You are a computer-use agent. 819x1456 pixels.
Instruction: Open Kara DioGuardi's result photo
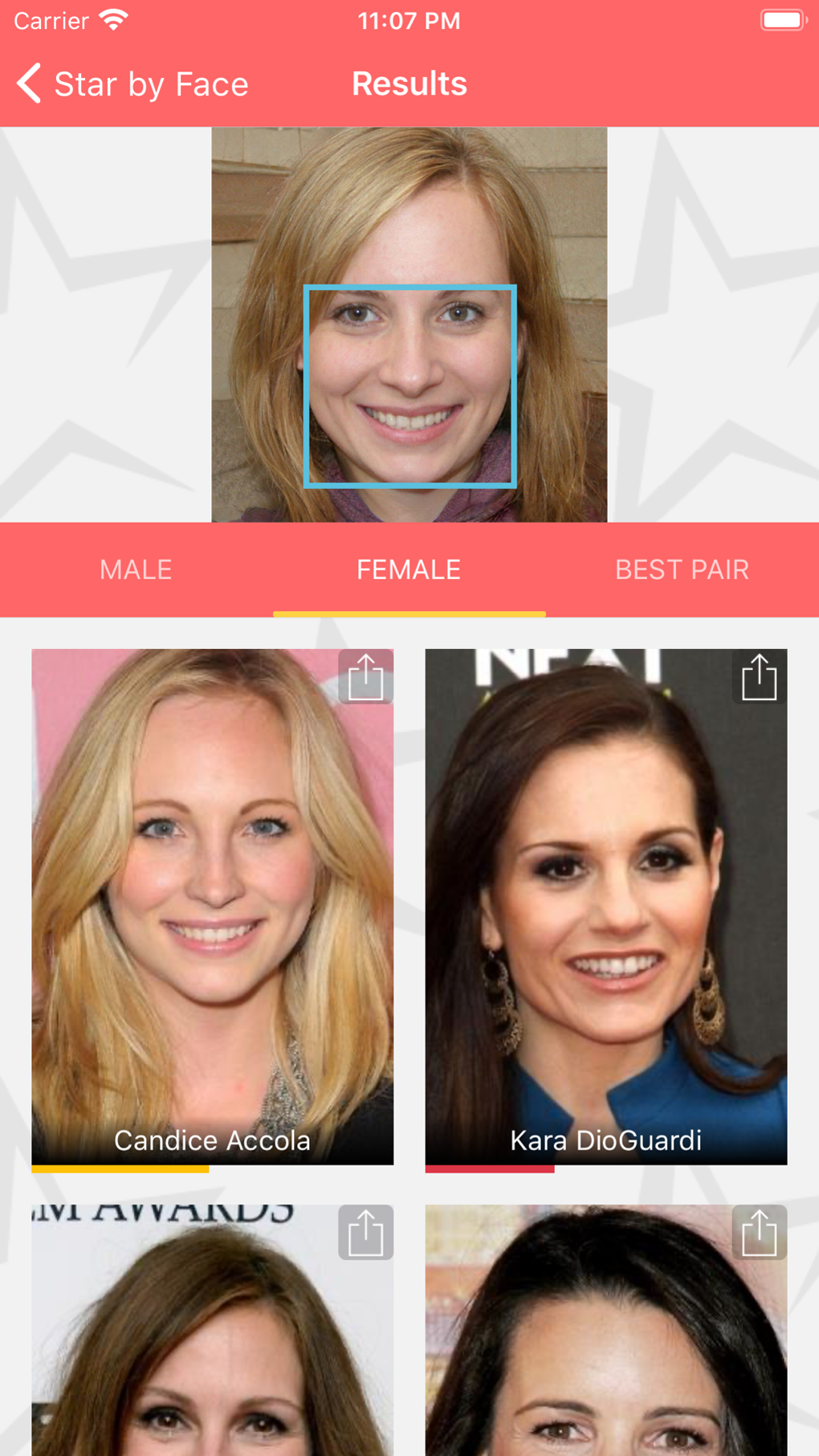tap(606, 883)
